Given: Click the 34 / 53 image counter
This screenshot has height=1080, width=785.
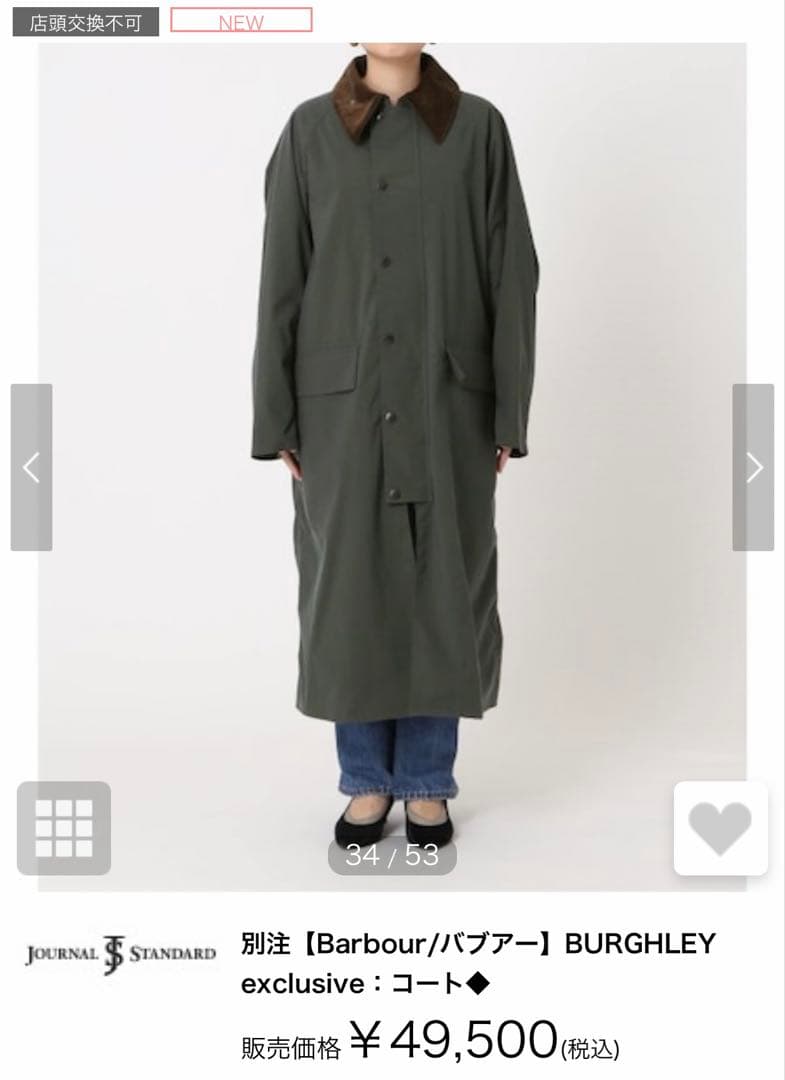Looking at the screenshot, I should [392, 855].
